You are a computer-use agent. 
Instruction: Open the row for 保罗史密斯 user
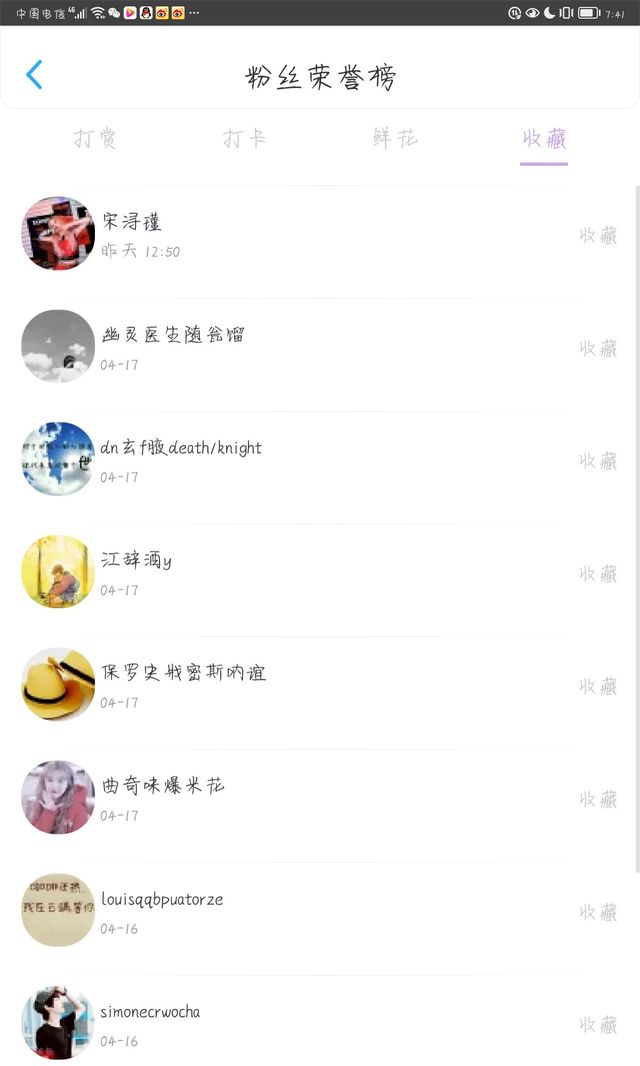[320, 685]
